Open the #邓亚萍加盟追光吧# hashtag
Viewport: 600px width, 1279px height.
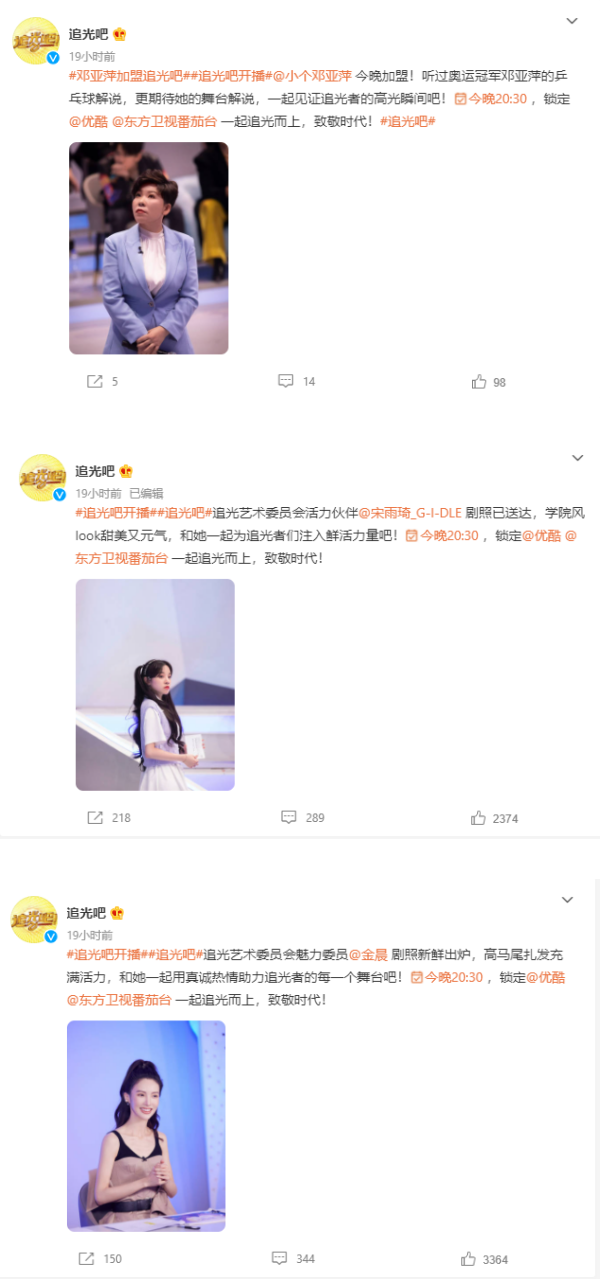click(x=128, y=75)
